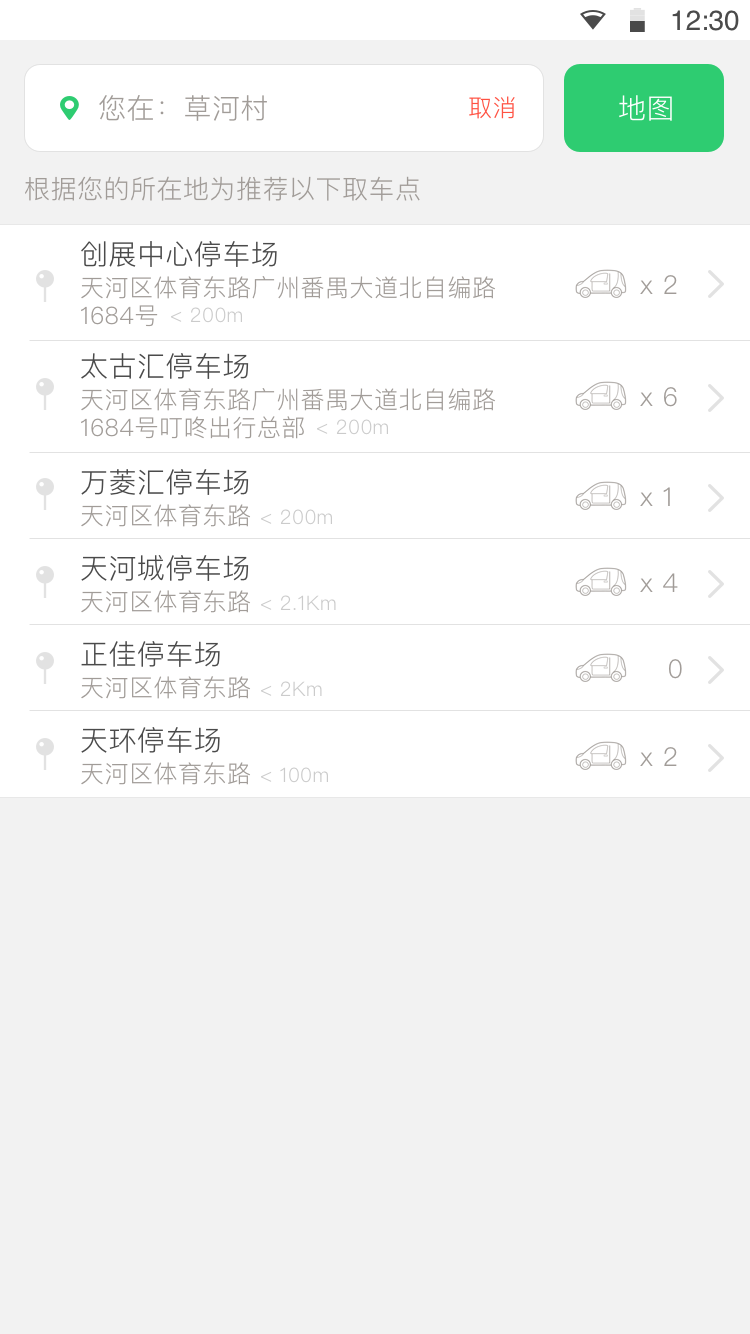
Task: Select the car icon showing x 6 availability
Action: [600, 396]
